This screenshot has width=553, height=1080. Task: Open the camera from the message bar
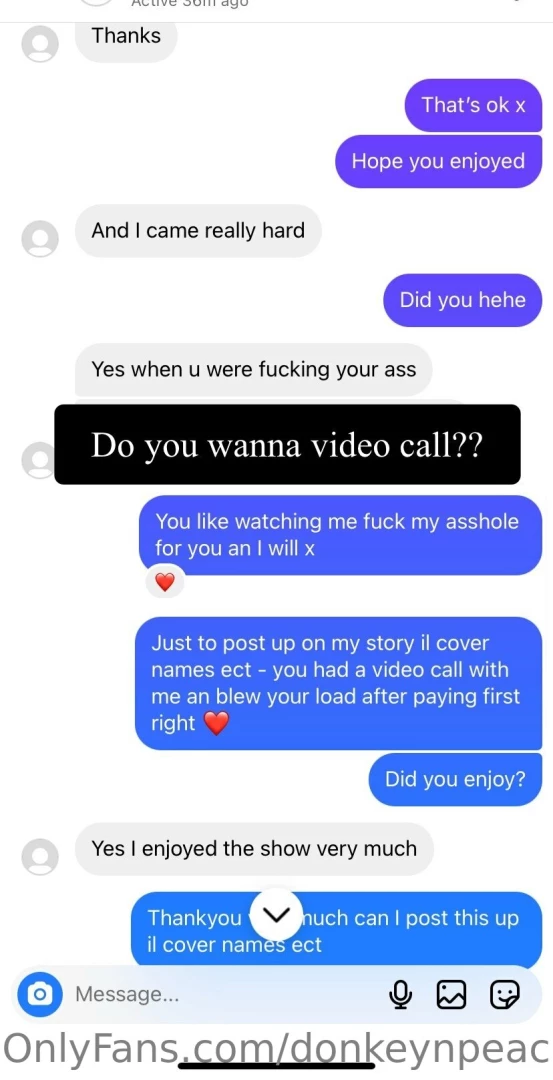[40, 994]
